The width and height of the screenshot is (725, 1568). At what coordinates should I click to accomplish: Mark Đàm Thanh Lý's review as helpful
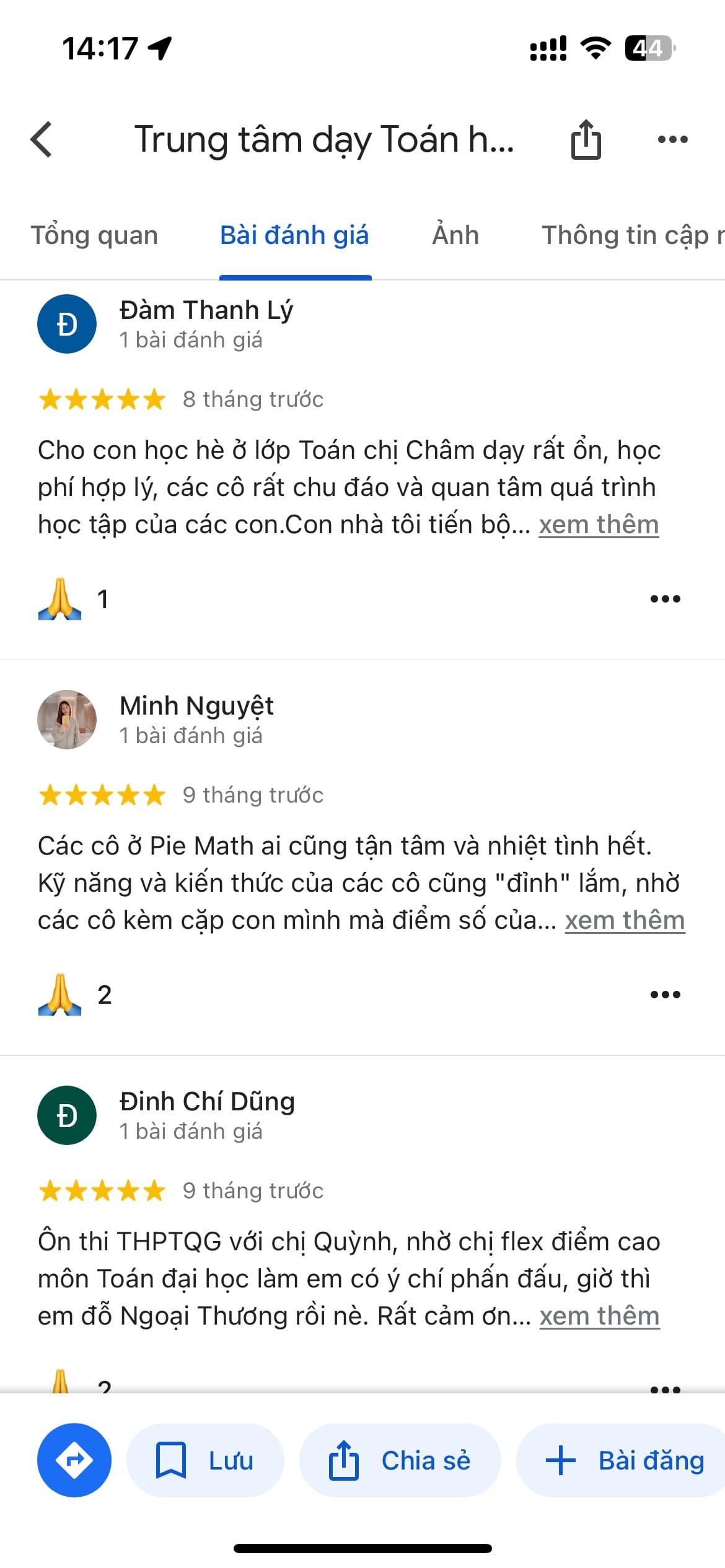click(60, 599)
